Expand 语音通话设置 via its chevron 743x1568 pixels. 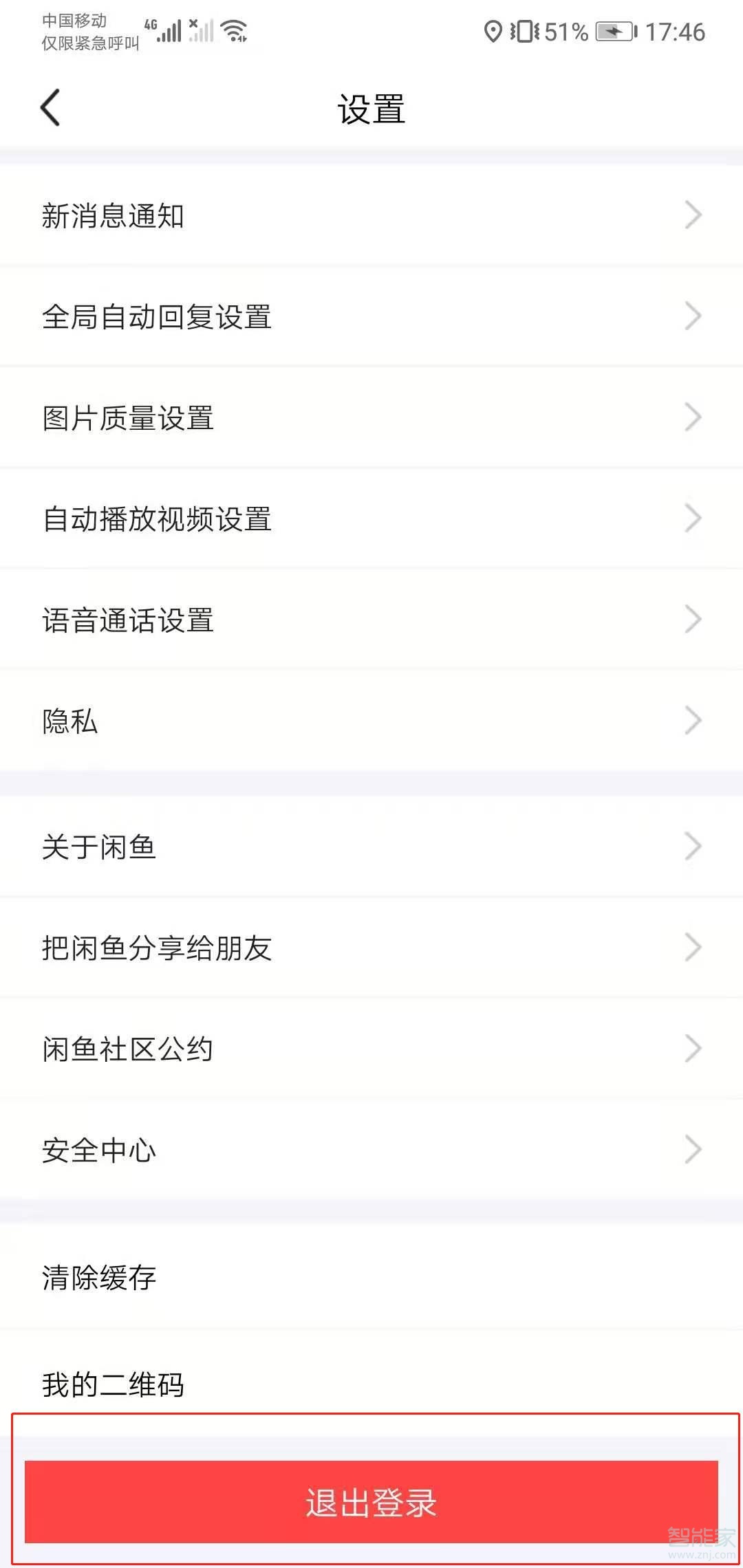(692, 620)
